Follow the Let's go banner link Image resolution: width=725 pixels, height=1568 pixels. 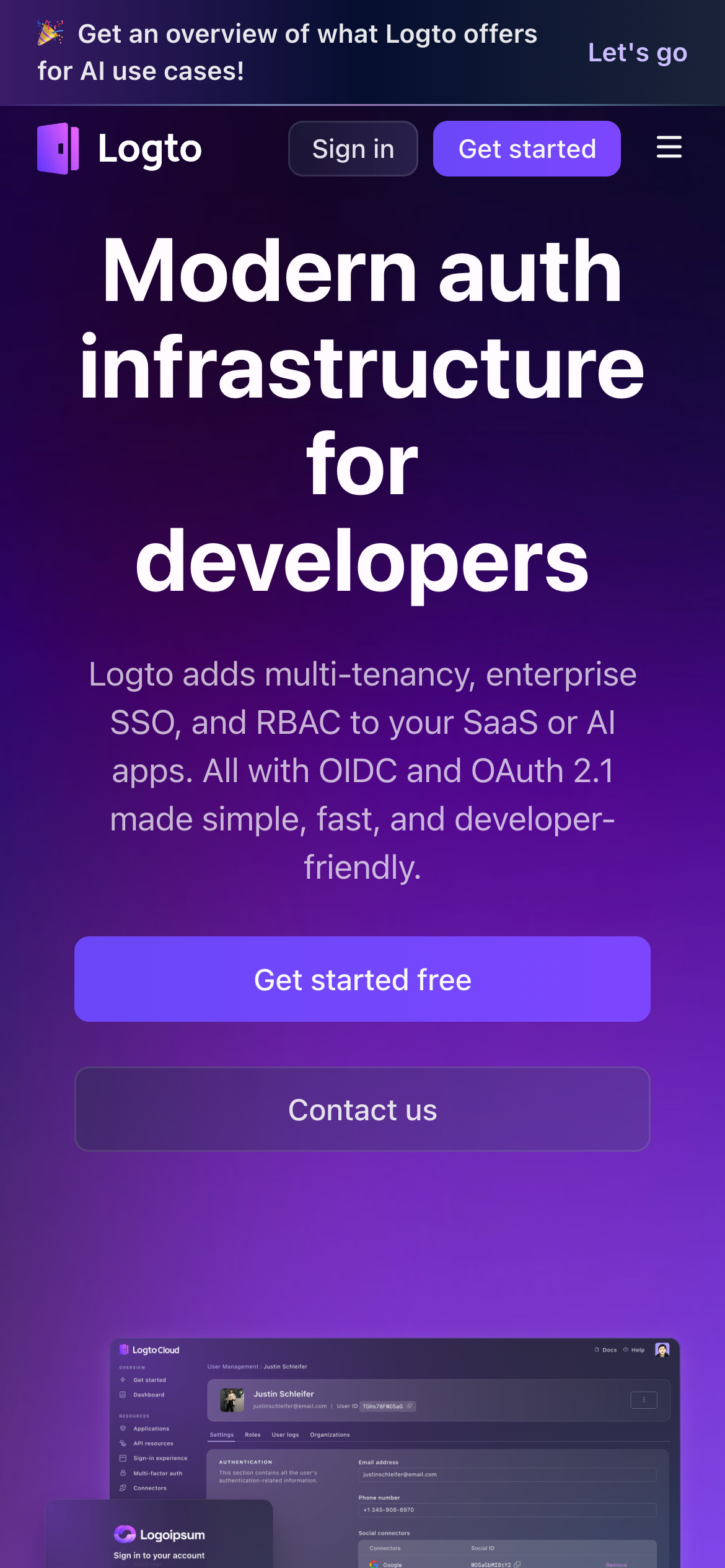coord(637,53)
